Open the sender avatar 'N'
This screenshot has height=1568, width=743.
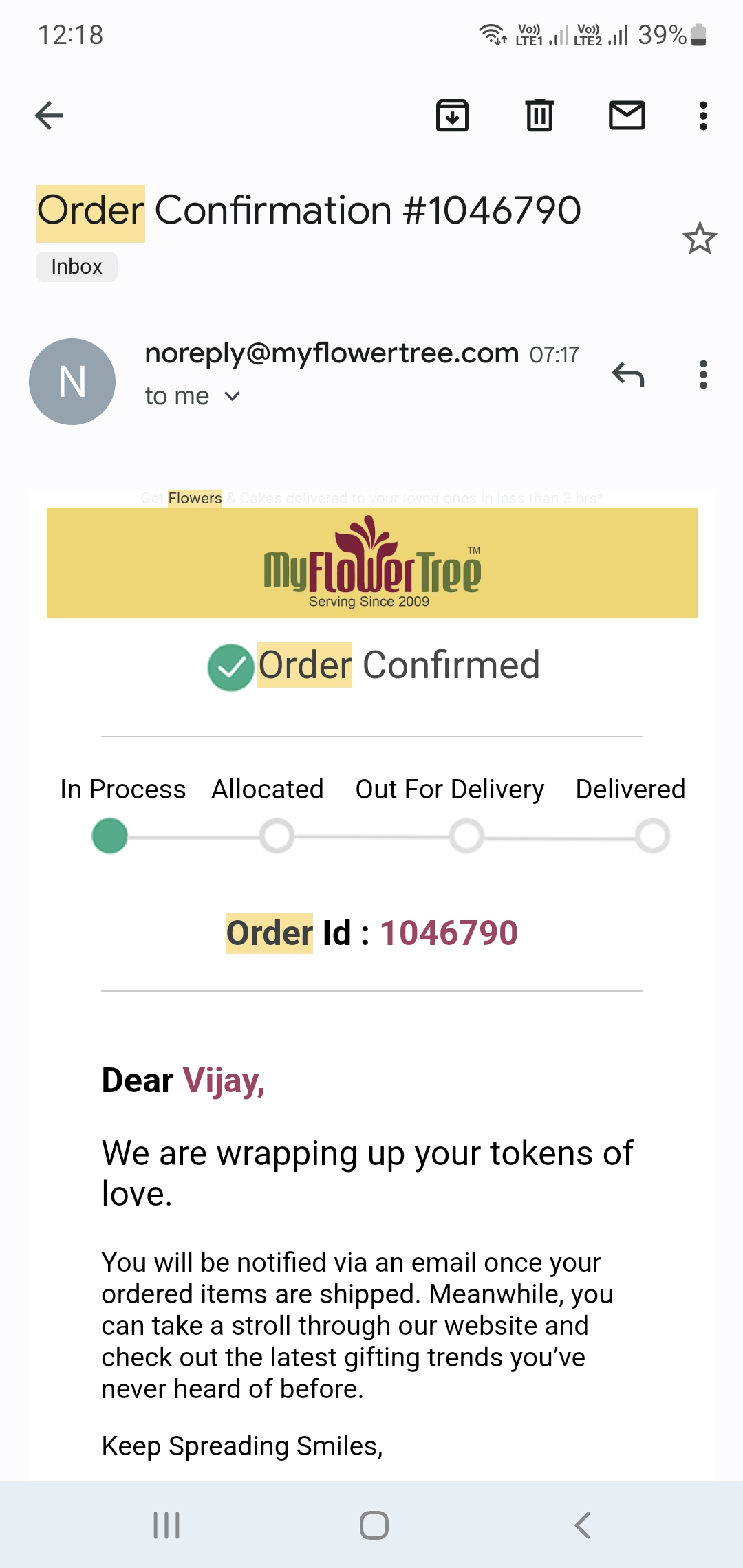(x=72, y=382)
